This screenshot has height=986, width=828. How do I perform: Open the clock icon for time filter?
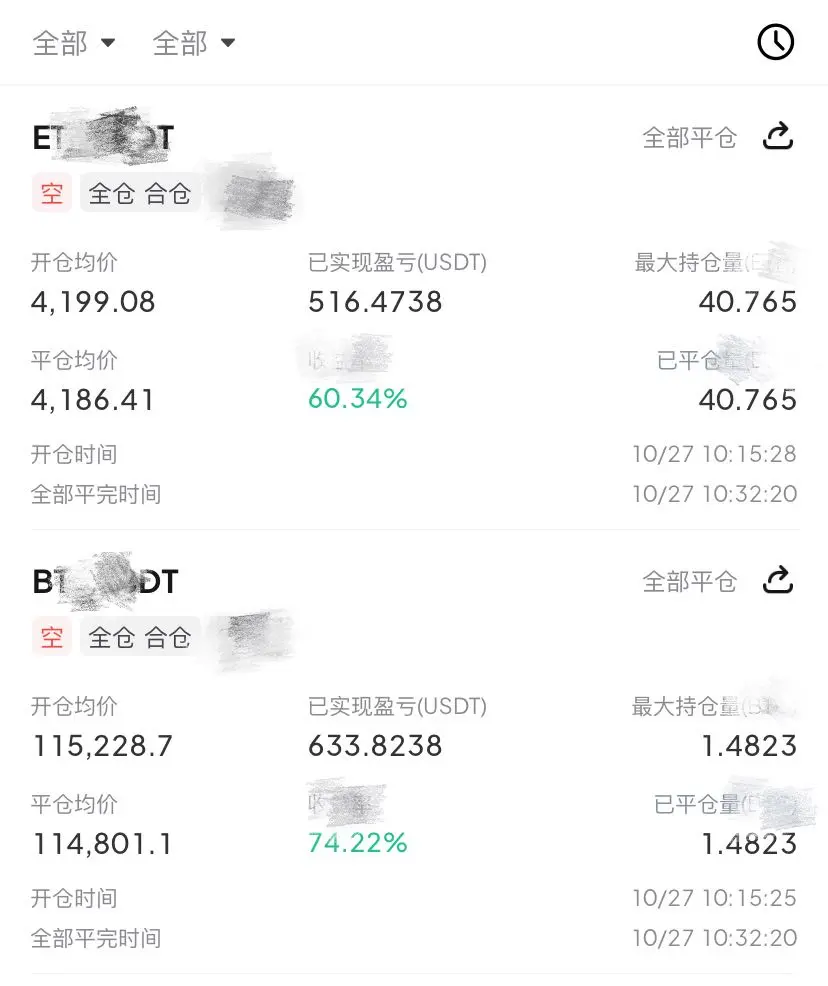[775, 42]
